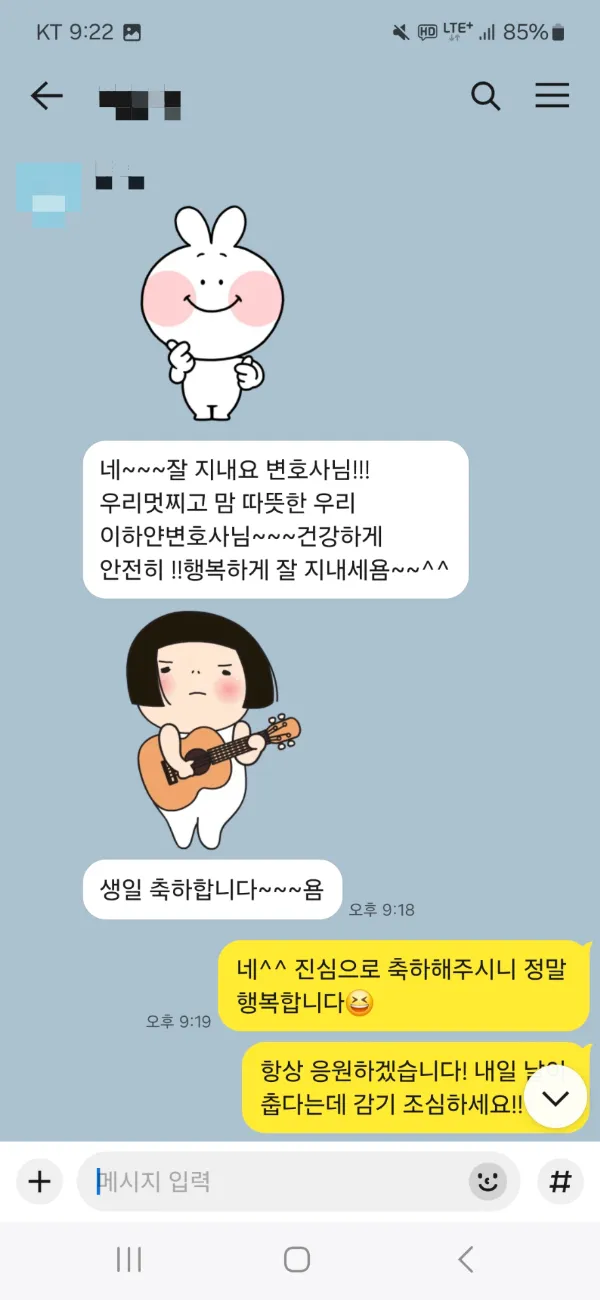The image size is (600, 1300).
Task: Open Android recent apps
Action: click(x=129, y=1259)
